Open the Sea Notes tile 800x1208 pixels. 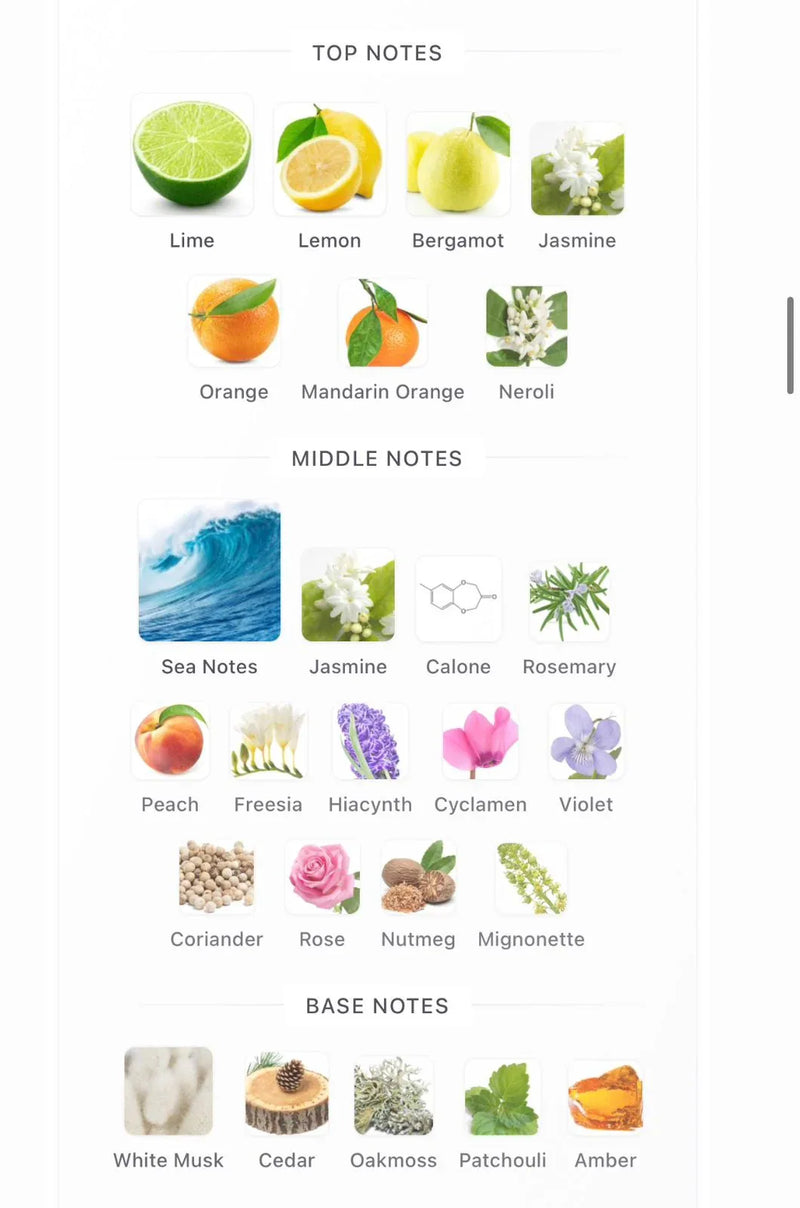[x=209, y=571]
